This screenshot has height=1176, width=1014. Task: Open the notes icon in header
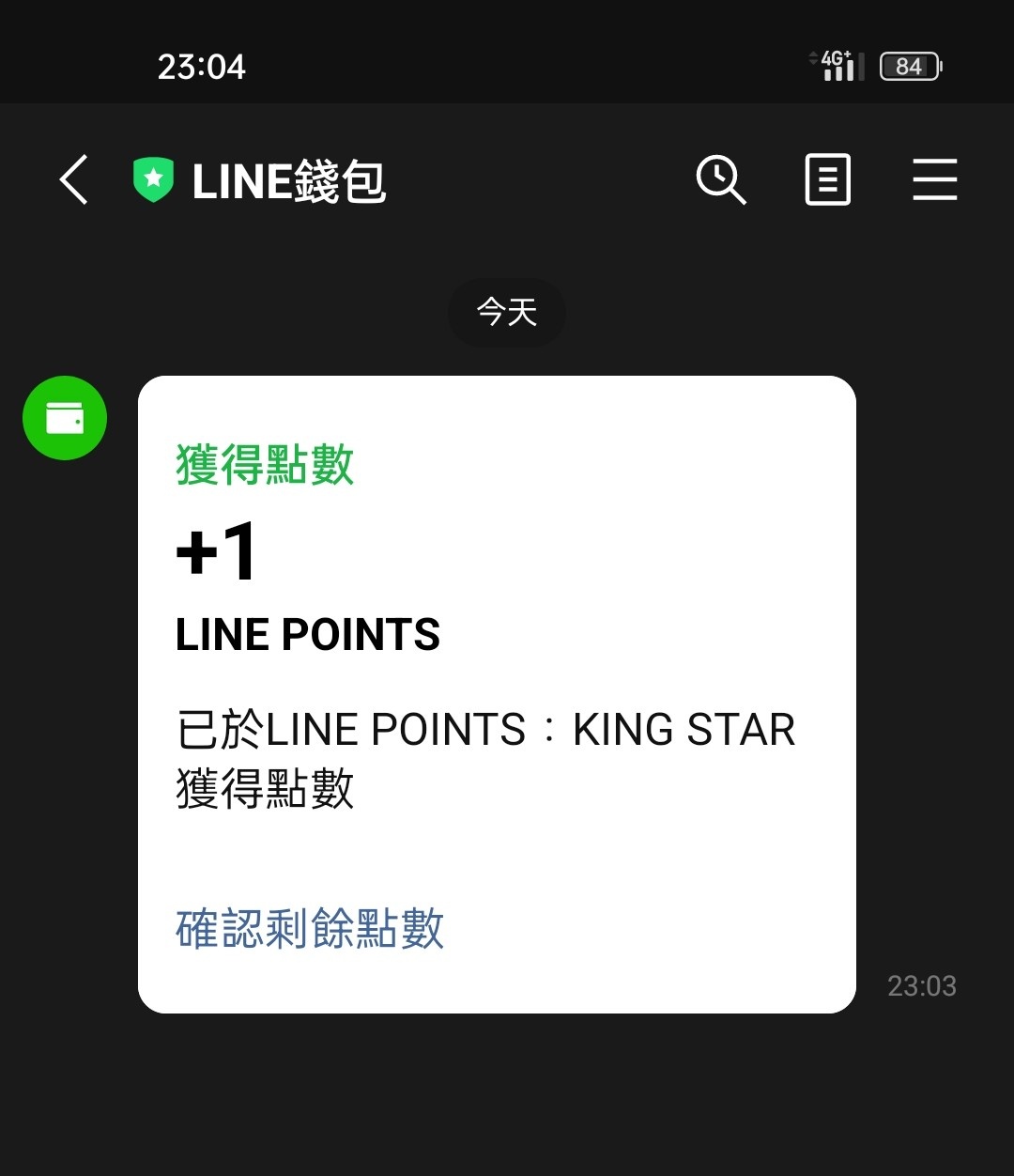(827, 179)
